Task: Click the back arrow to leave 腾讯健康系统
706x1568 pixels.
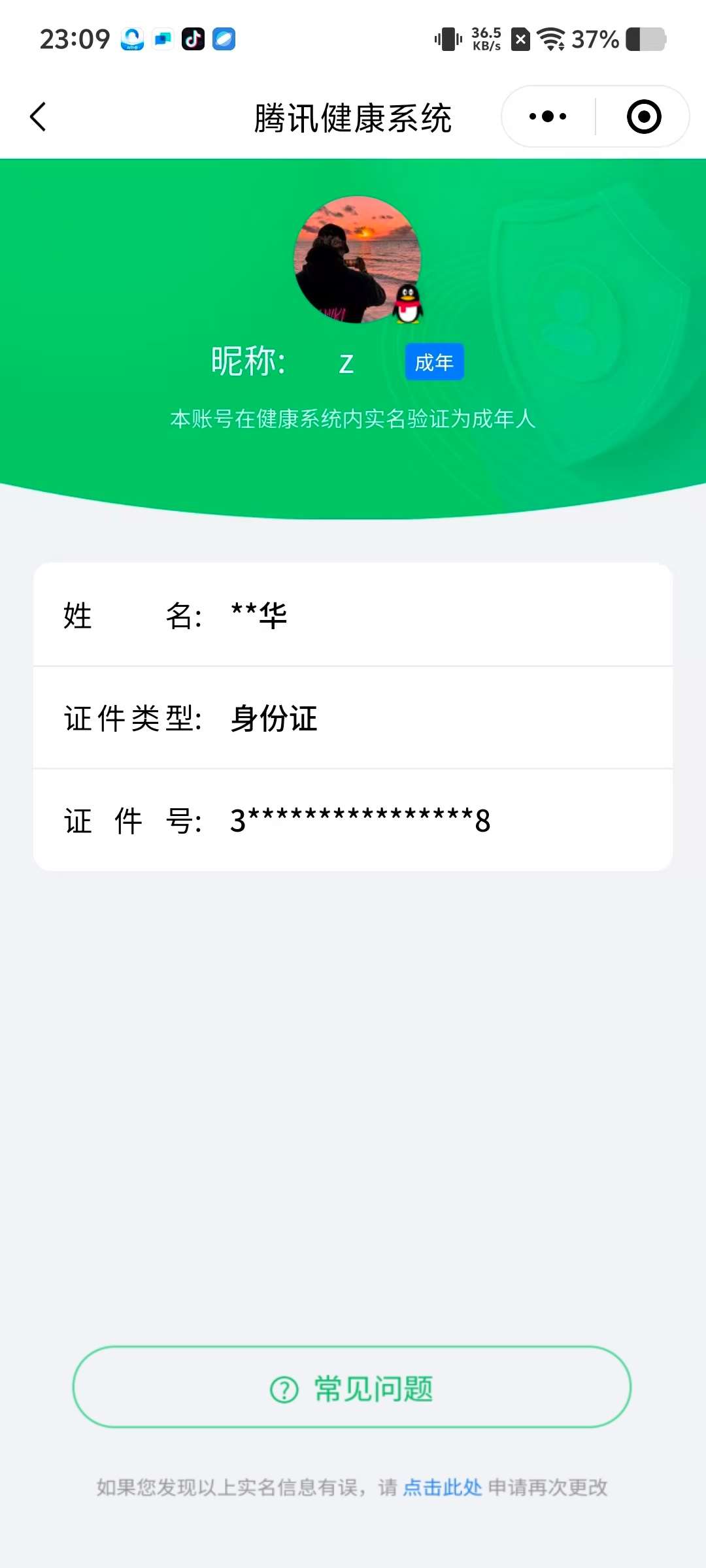Action: point(37,116)
